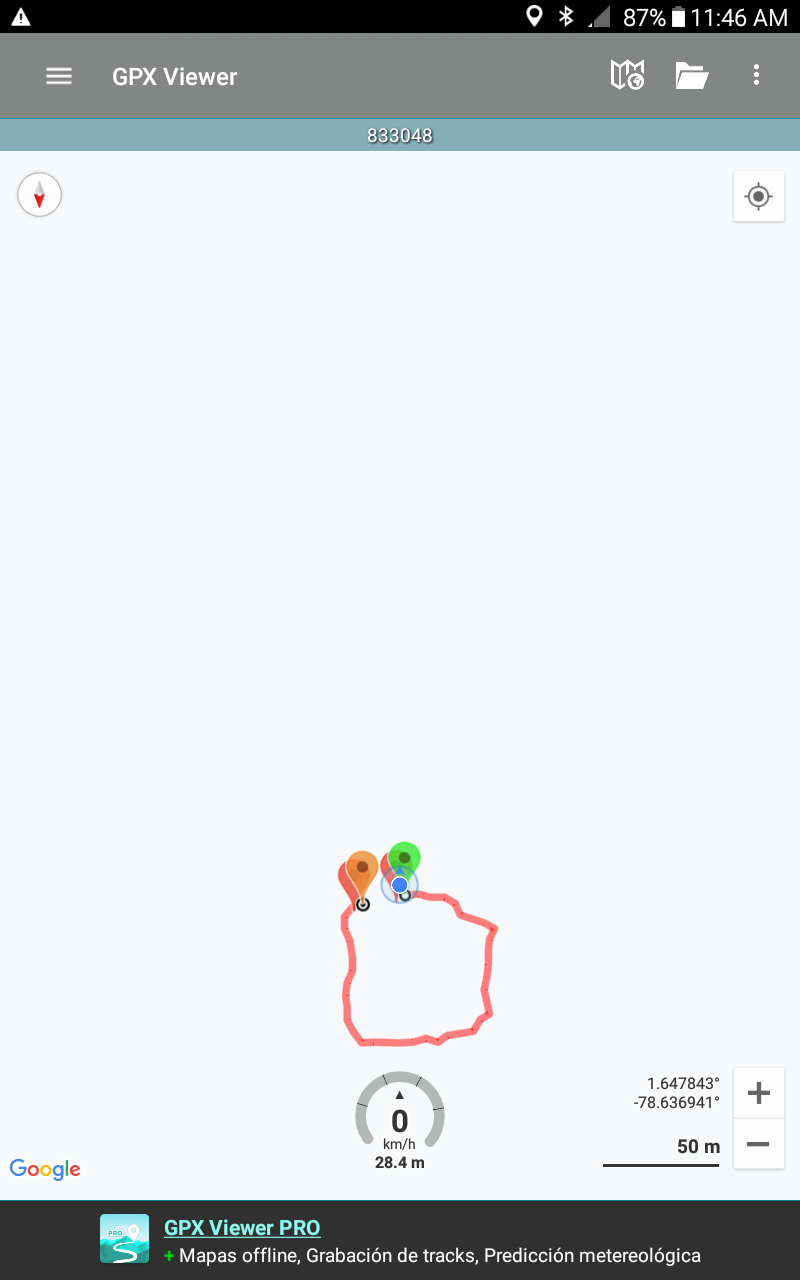Open the online maps selector icon
The height and width of the screenshot is (1280, 800).
(627, 75)
